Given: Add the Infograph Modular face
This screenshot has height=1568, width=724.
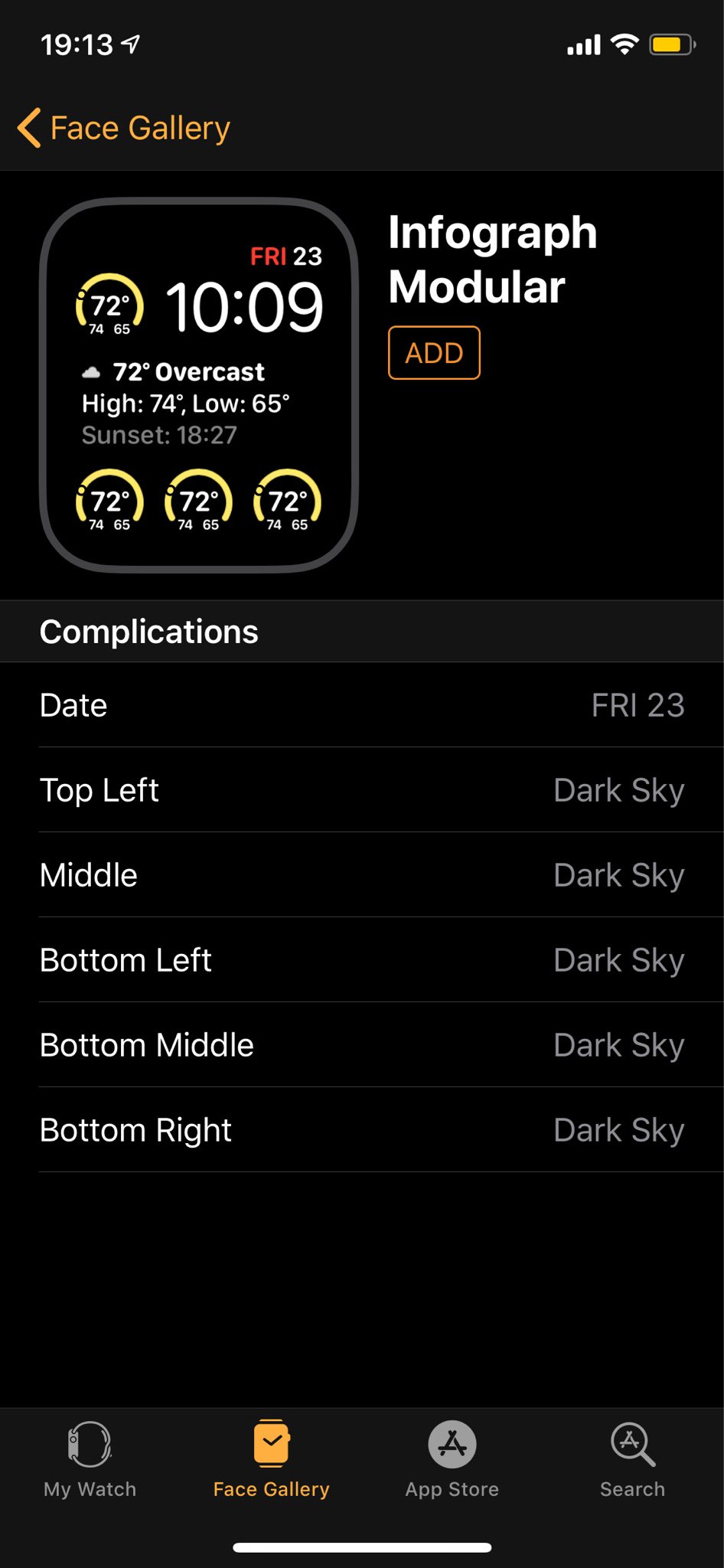Looking at the screenshot, I should (434, 353).
